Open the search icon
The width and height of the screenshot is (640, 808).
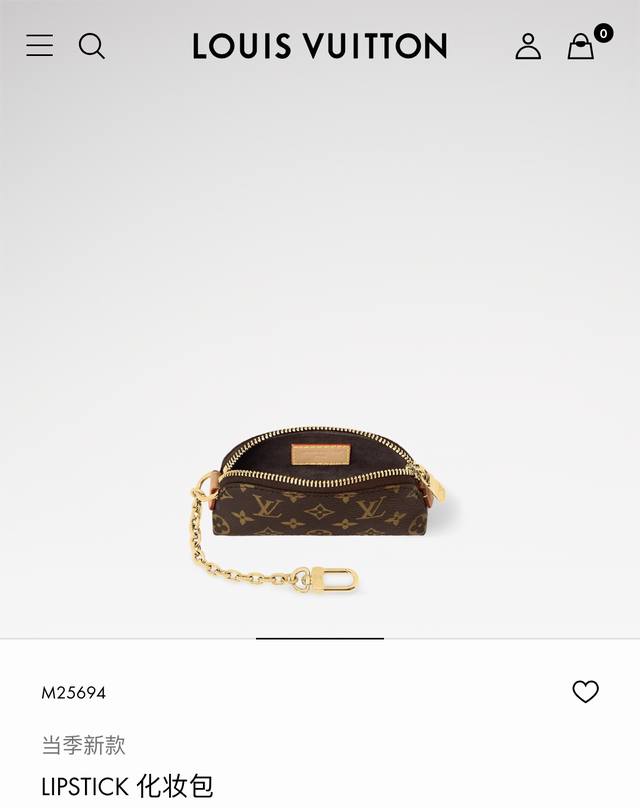[x=91, y=46]
